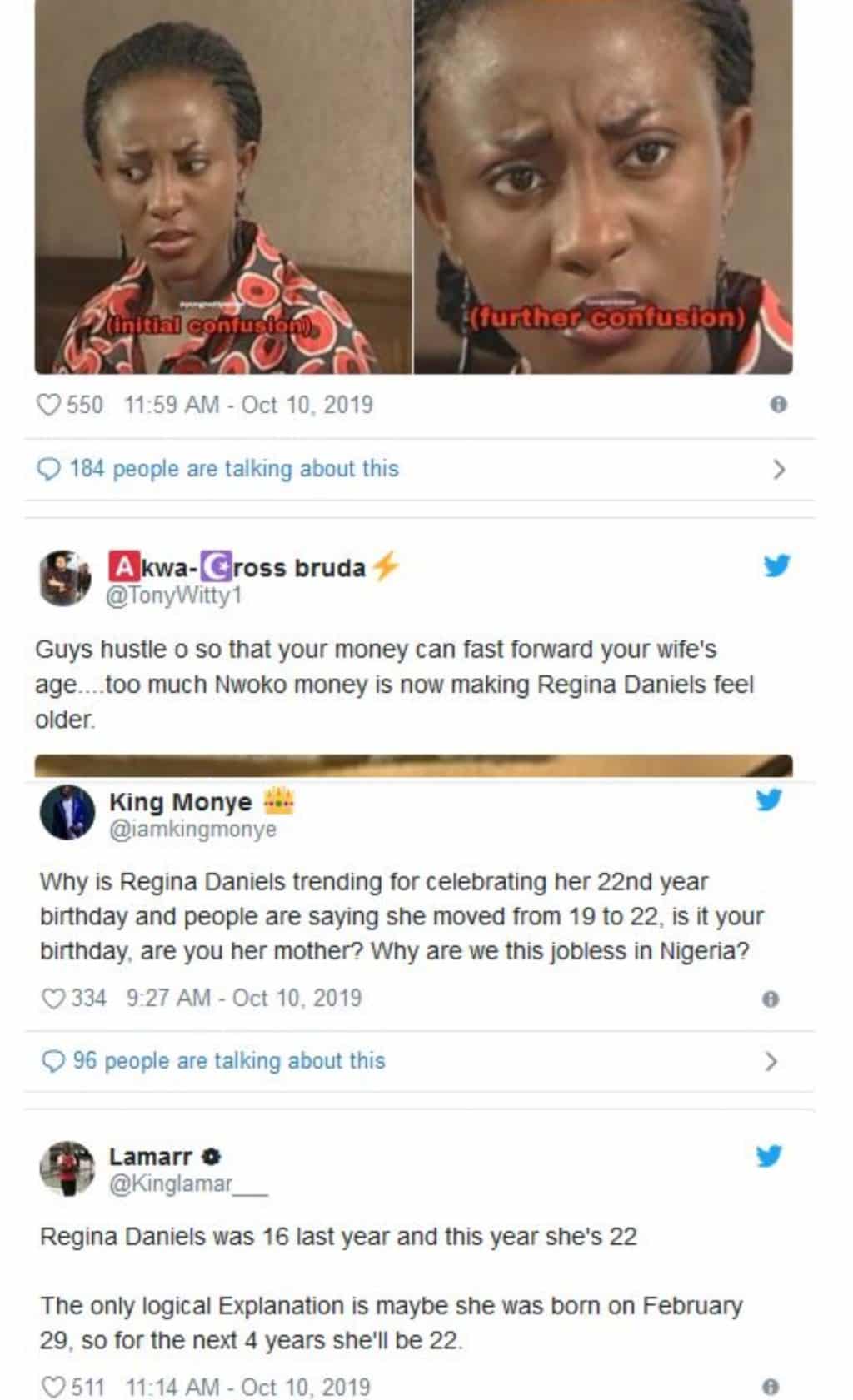The width and height of the screenshot is (853, 1400).
Task: Open info icon on the 9:27 AM tweet
Action: (x=771, y=999)
